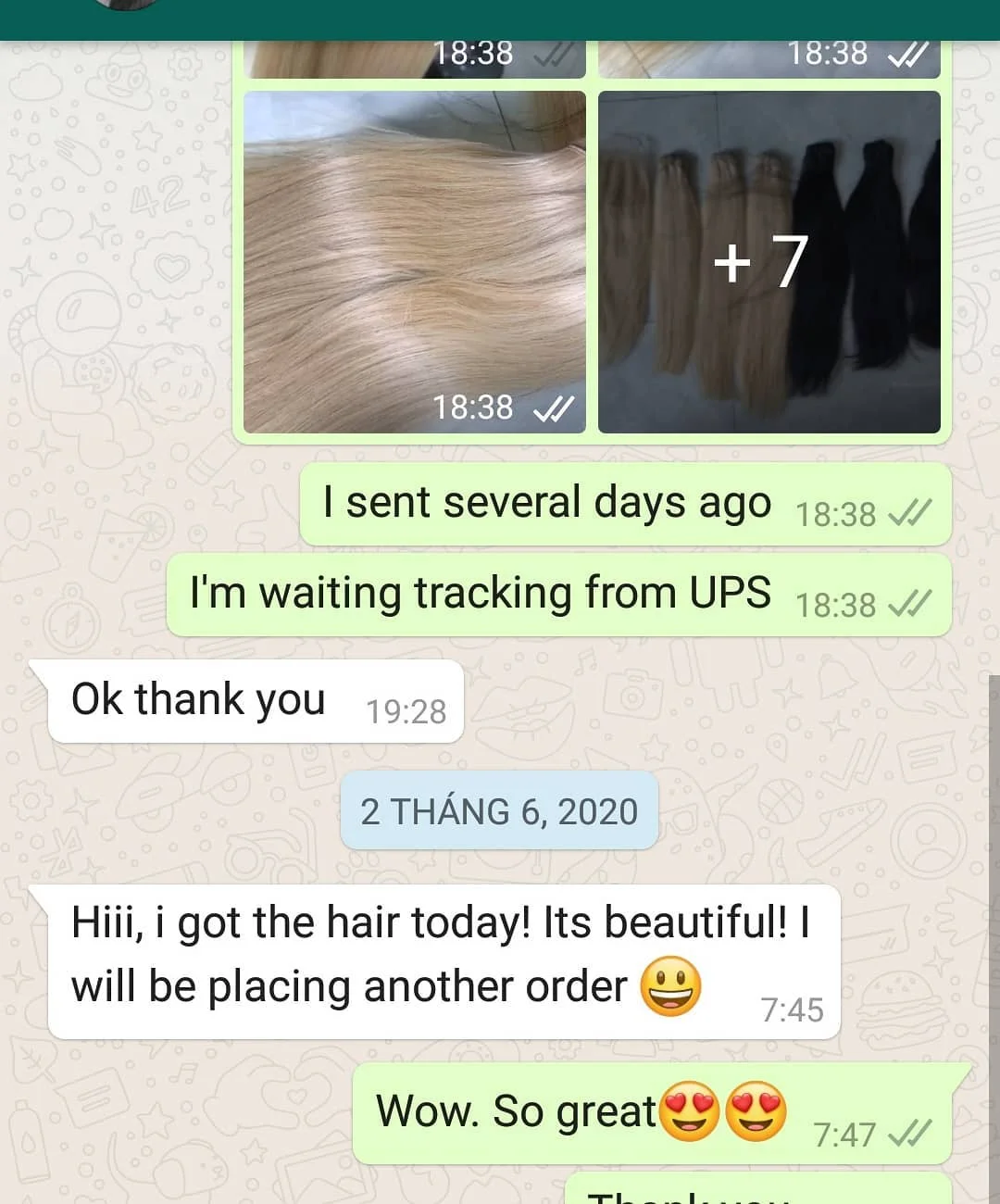Open the blonde hair photo sent at 18:38

(414, 262)
